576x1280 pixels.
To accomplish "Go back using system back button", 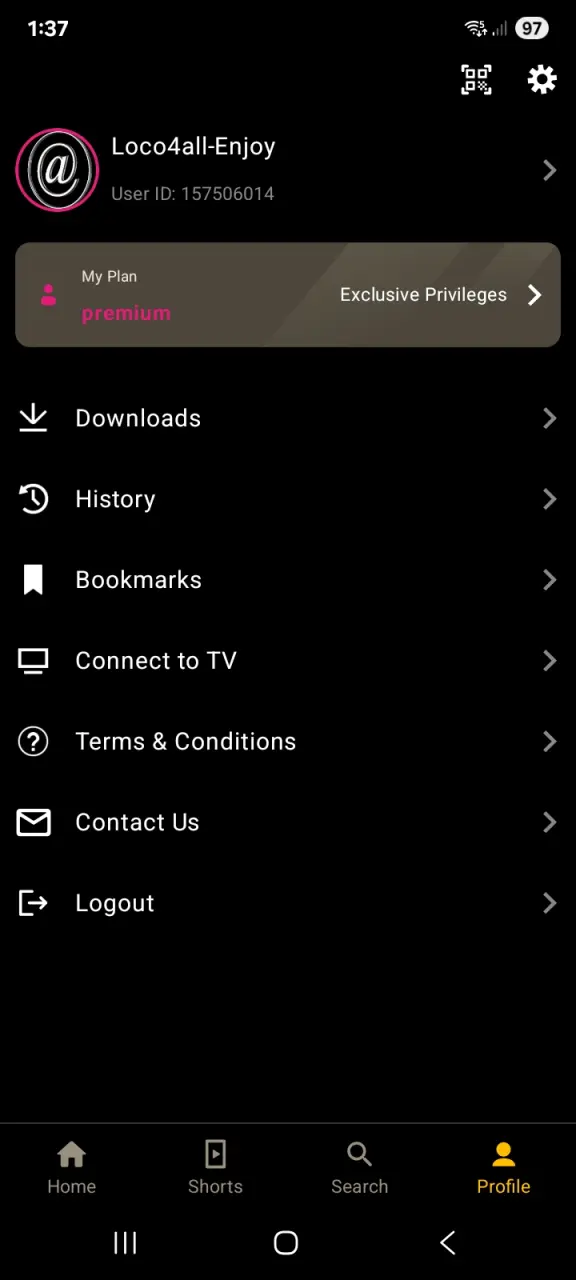I will pos(448,1243).
